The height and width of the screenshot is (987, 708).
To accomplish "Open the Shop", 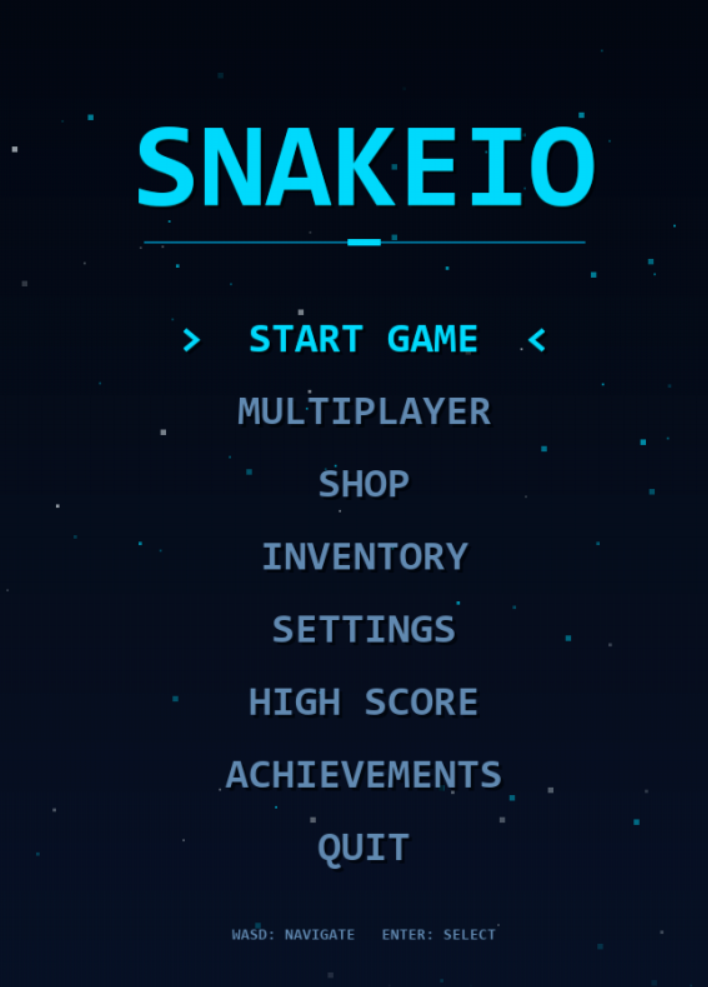I will click(x=364, y=485).
